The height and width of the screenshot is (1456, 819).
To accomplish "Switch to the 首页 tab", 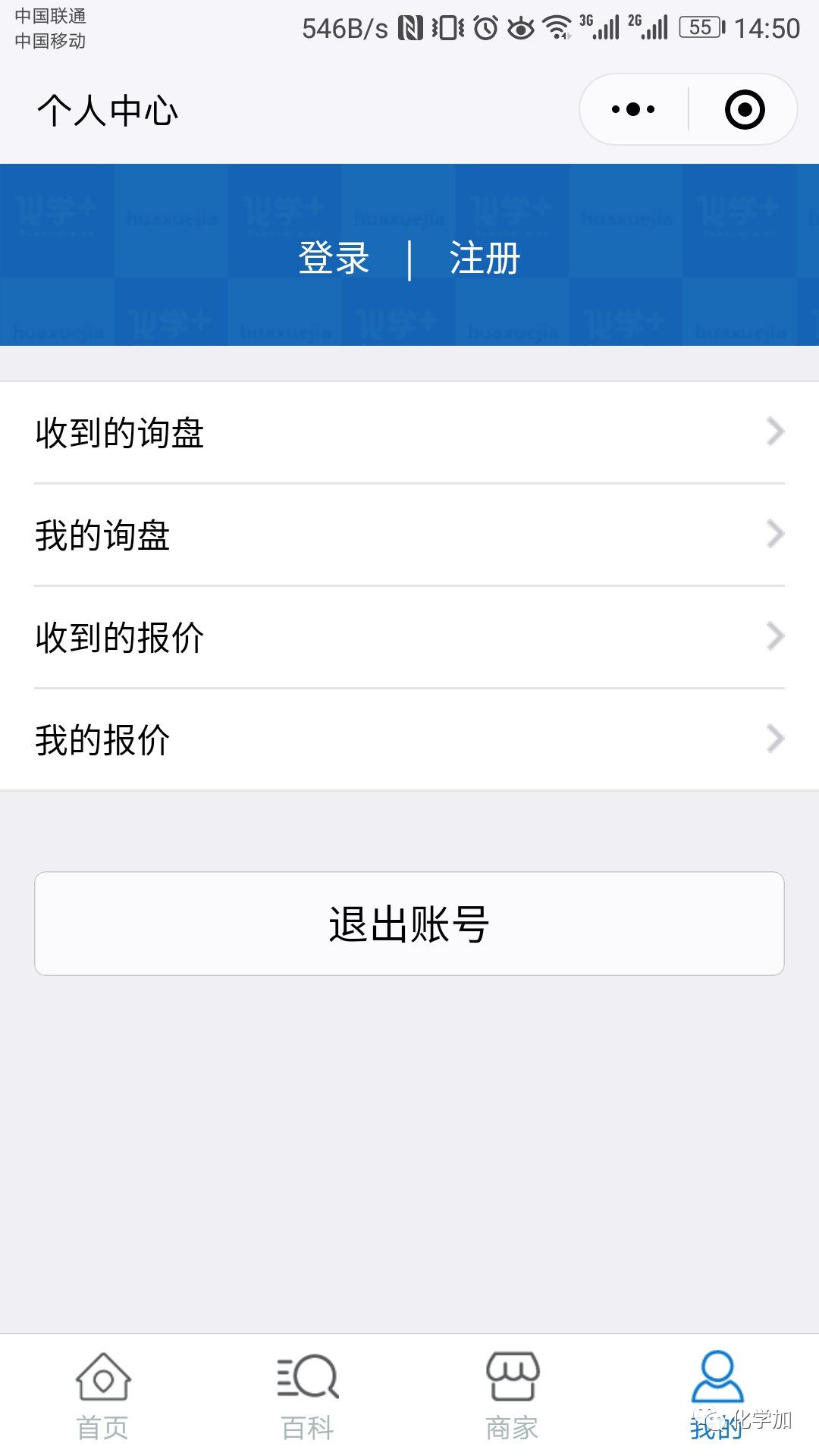I will pyautogui.click(x=102, y=1395).
